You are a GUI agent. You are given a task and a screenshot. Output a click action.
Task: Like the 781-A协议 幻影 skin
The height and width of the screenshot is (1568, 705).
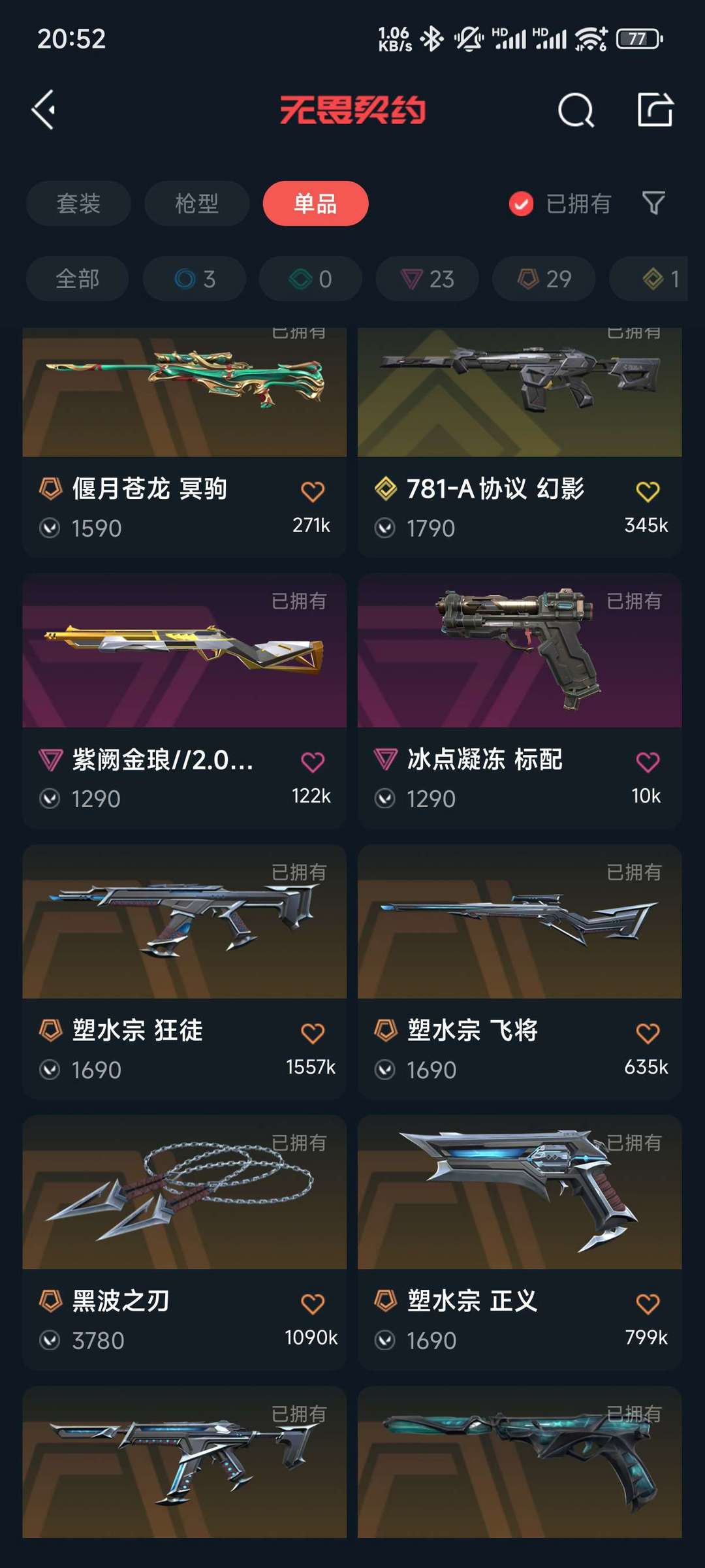648,491
